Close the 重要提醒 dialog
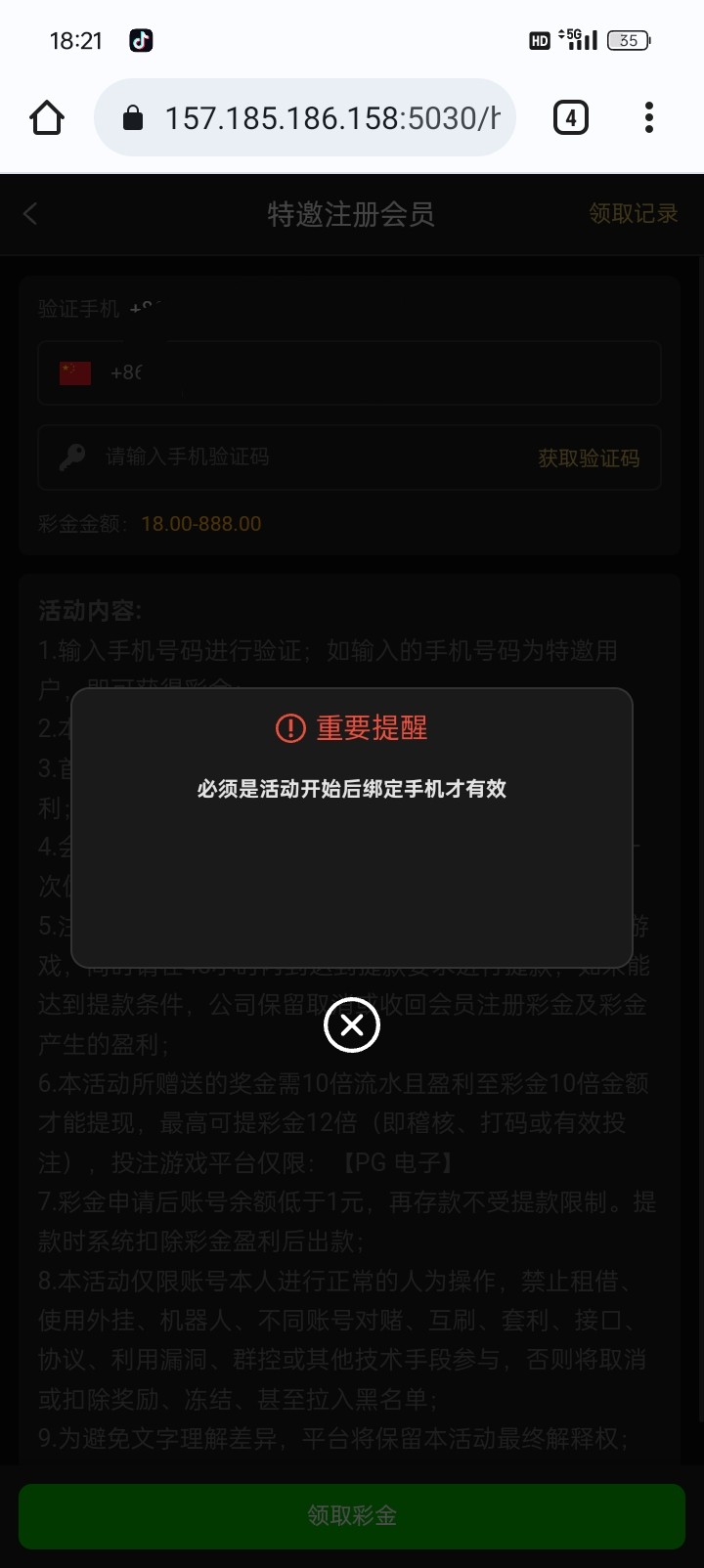This screenshot has height=1568, width=704. [352, 1024]
